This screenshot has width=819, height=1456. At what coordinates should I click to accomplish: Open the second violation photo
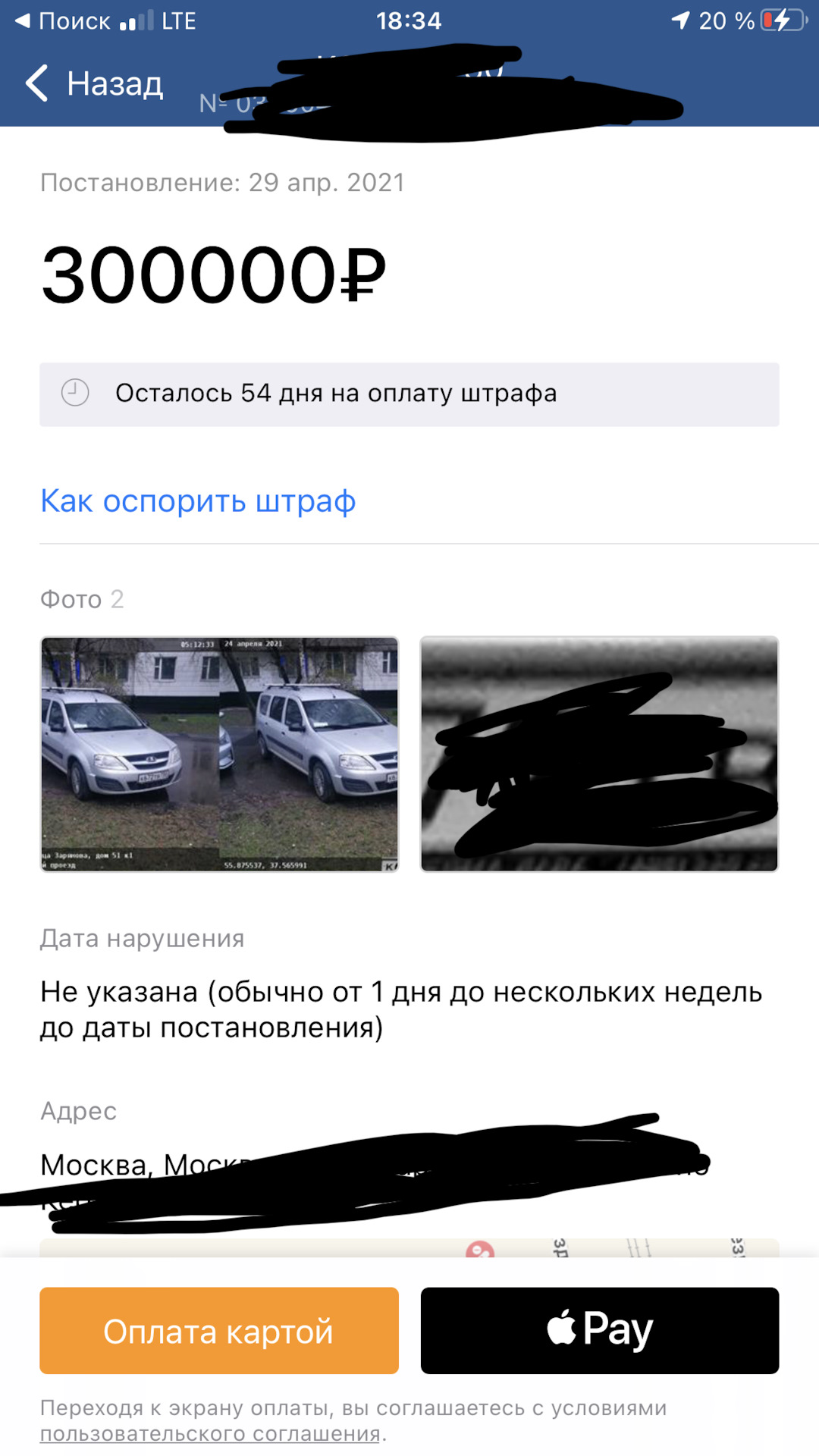click(599, 754)
